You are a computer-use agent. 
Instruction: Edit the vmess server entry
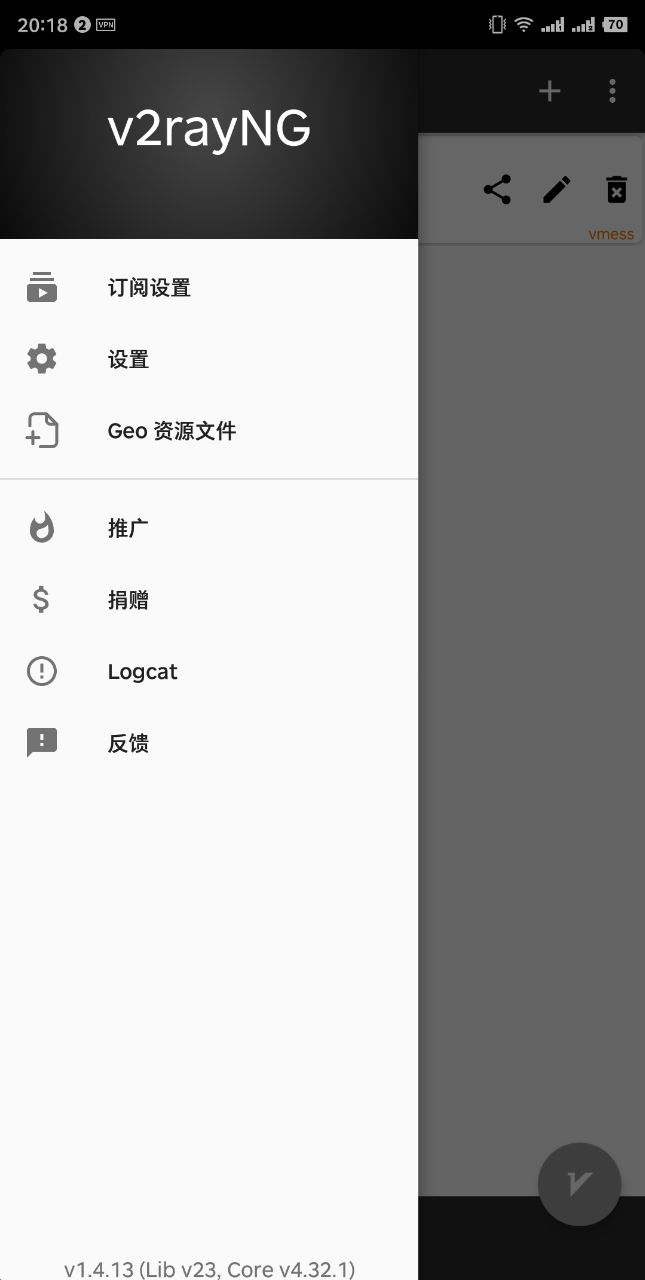pos(557,189)
